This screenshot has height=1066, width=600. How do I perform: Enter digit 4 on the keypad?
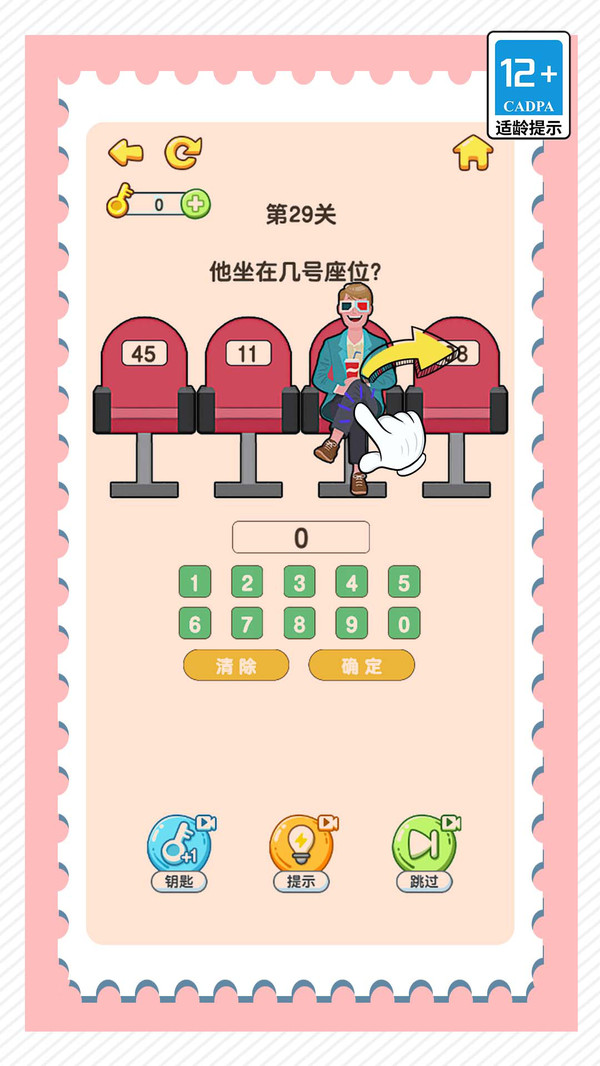351,582
